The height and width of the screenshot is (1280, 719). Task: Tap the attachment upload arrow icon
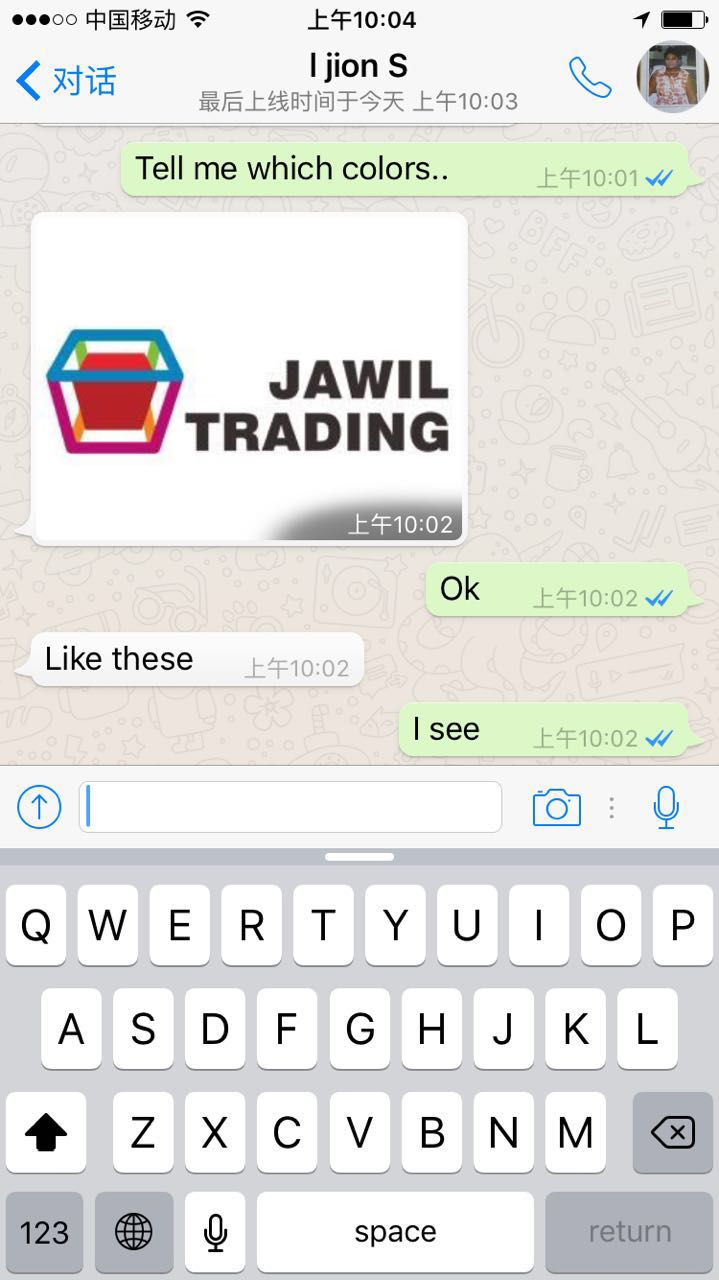tap(40, 807)
